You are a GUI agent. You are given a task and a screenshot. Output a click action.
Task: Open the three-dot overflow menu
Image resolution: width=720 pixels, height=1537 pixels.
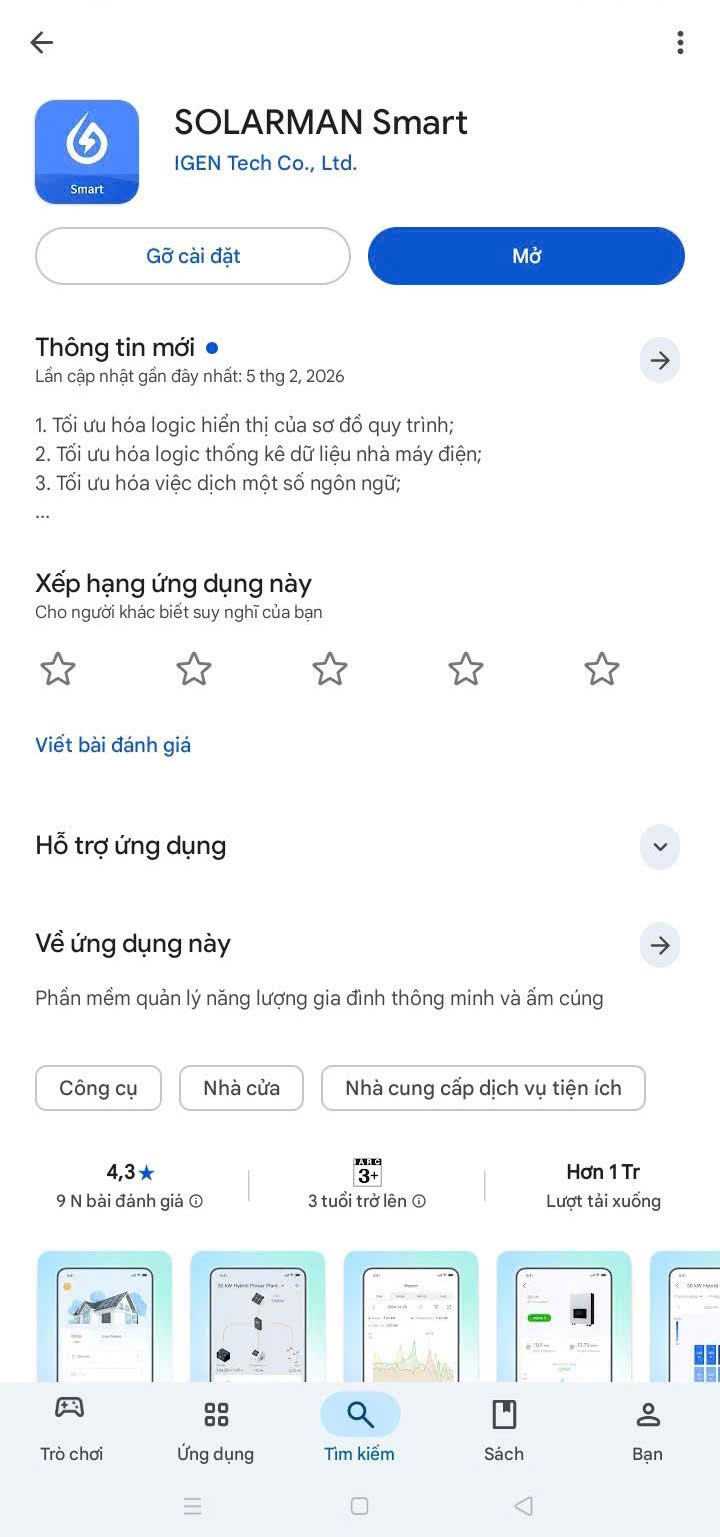click(x=680, y=42)
